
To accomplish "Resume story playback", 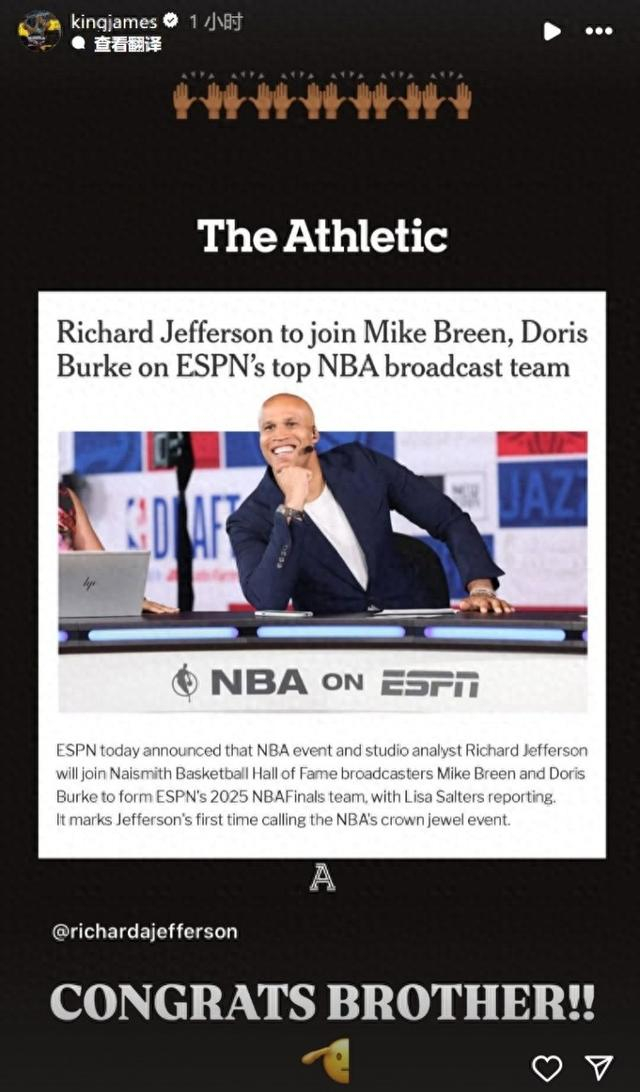I will pos(552,31).
